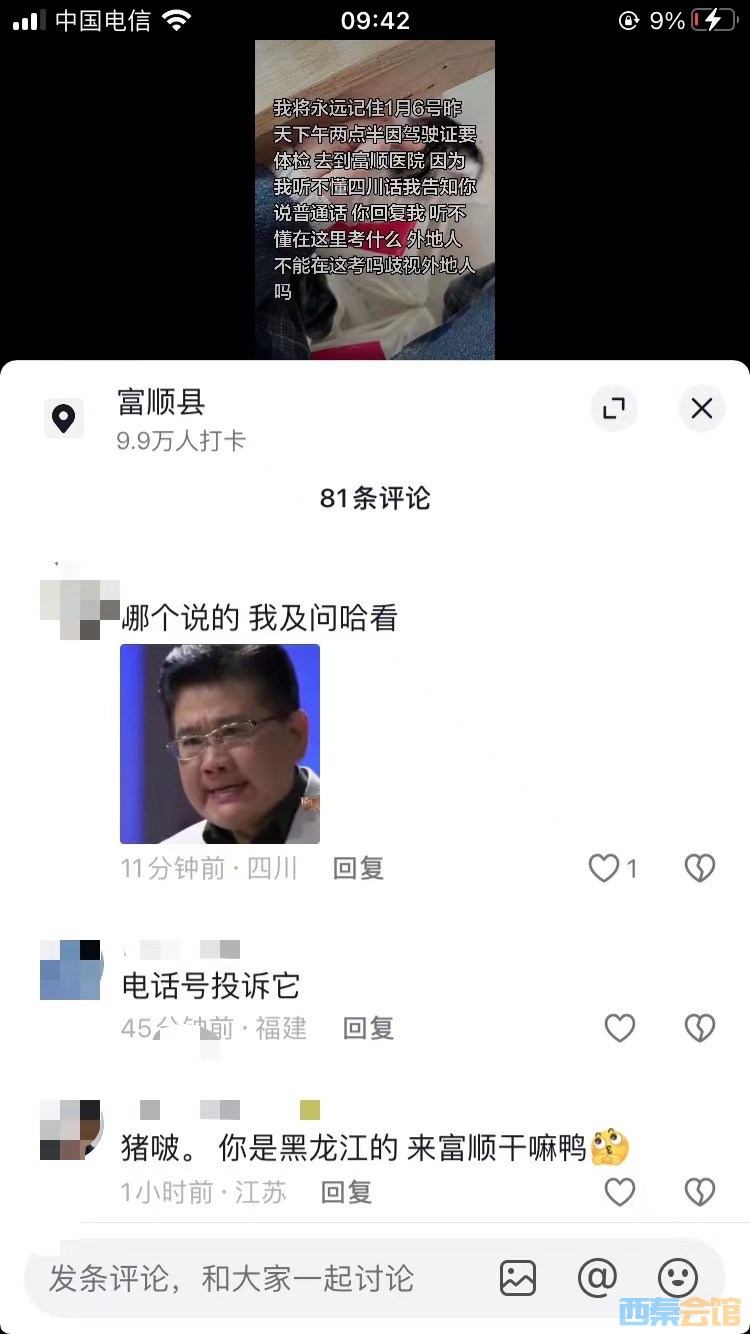Viewport: 750px width, 1334px height.
Task: Dislike the comment about 黑龙江
Action: pos(699,1192)
